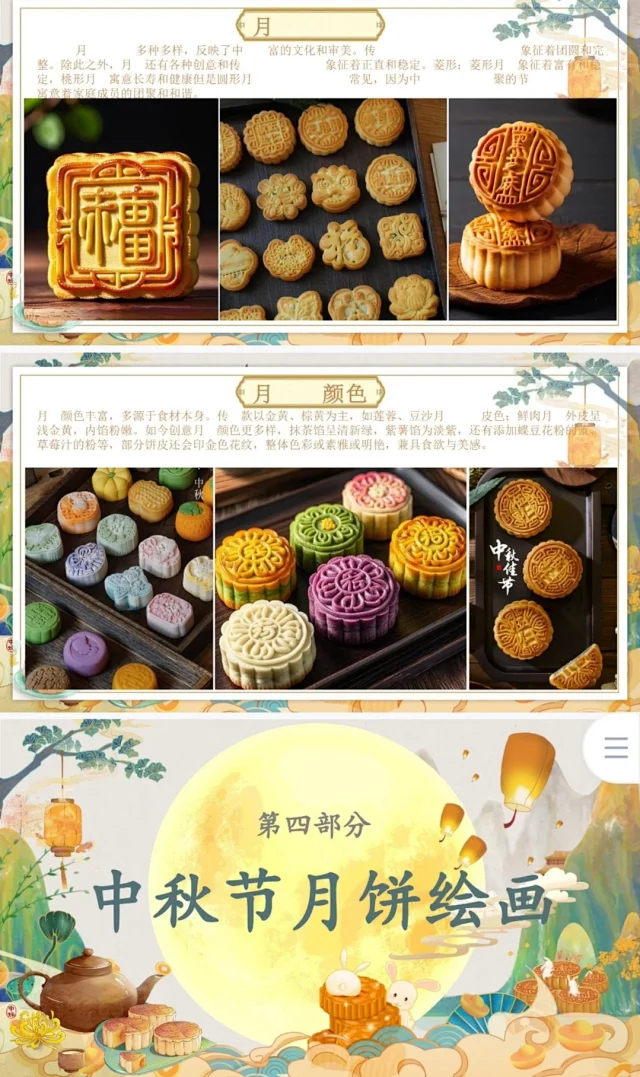The height and width of the screenshot is (1077, 640).
Task: Open the Mid-Autumn mooncake painting title slide
Action: click(x=320, y=895)
